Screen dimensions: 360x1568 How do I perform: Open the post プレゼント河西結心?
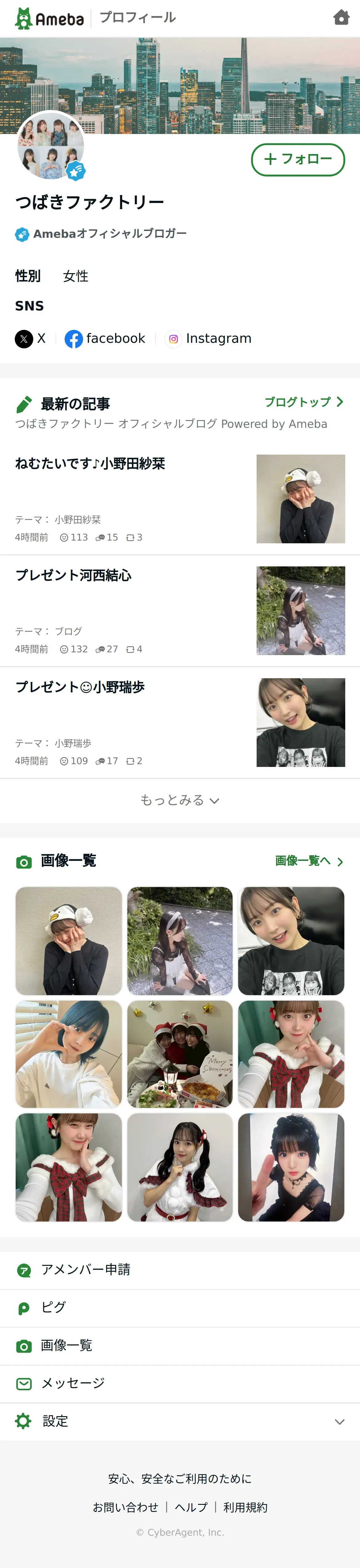pos(73,575)
